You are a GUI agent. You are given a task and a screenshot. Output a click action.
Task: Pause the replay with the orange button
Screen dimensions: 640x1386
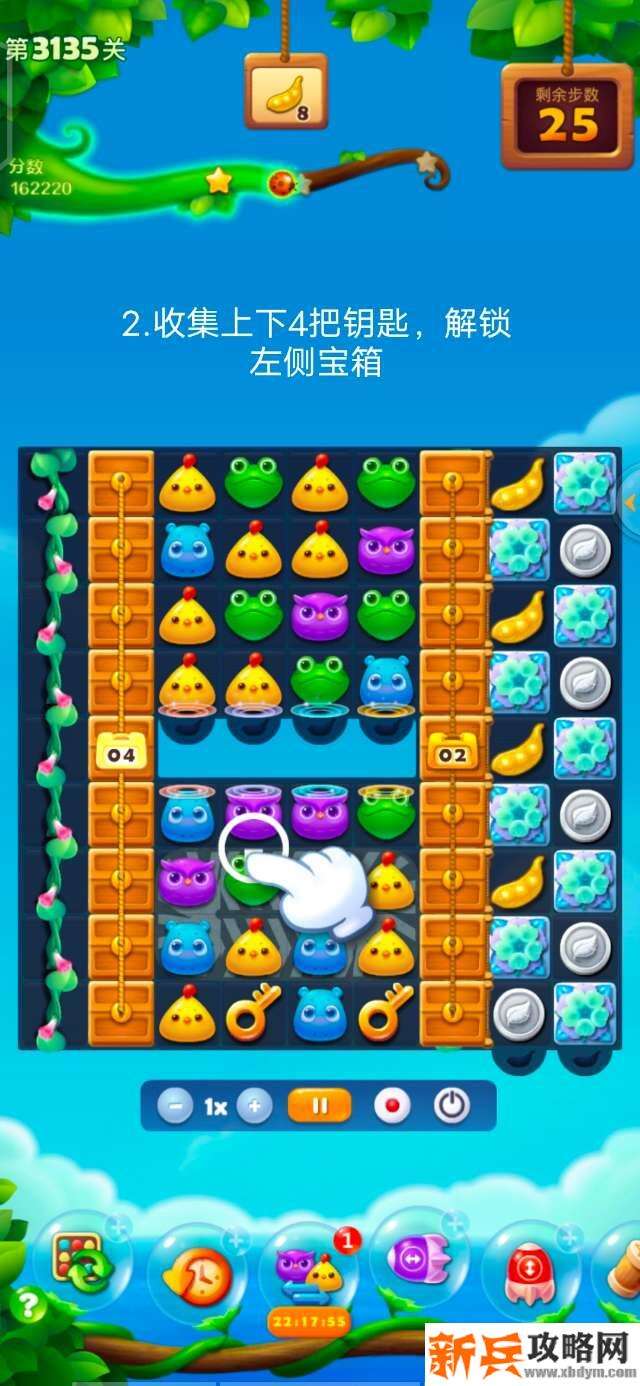320,1106
